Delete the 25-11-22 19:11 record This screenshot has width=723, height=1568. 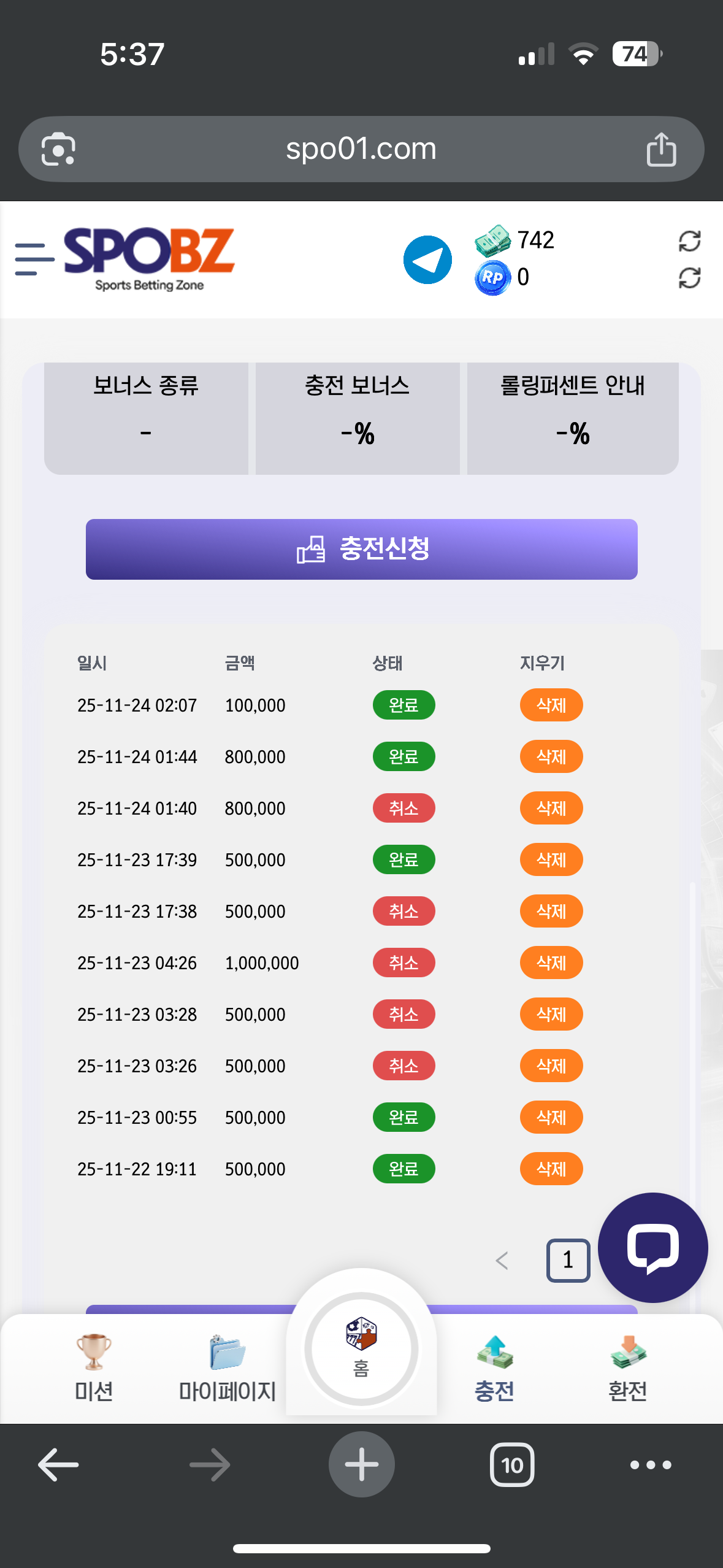click(x=551, y=1169)
